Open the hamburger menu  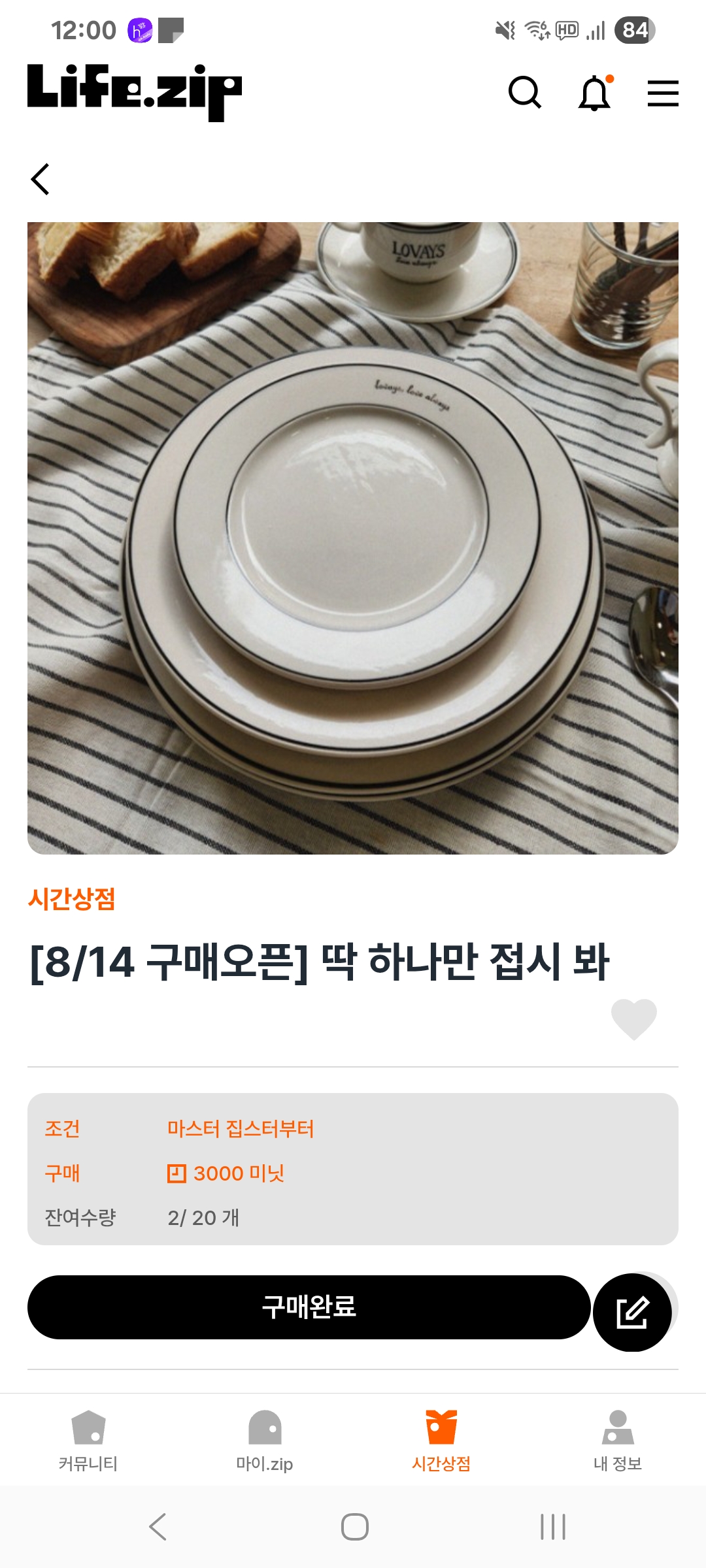click(663, 93)
